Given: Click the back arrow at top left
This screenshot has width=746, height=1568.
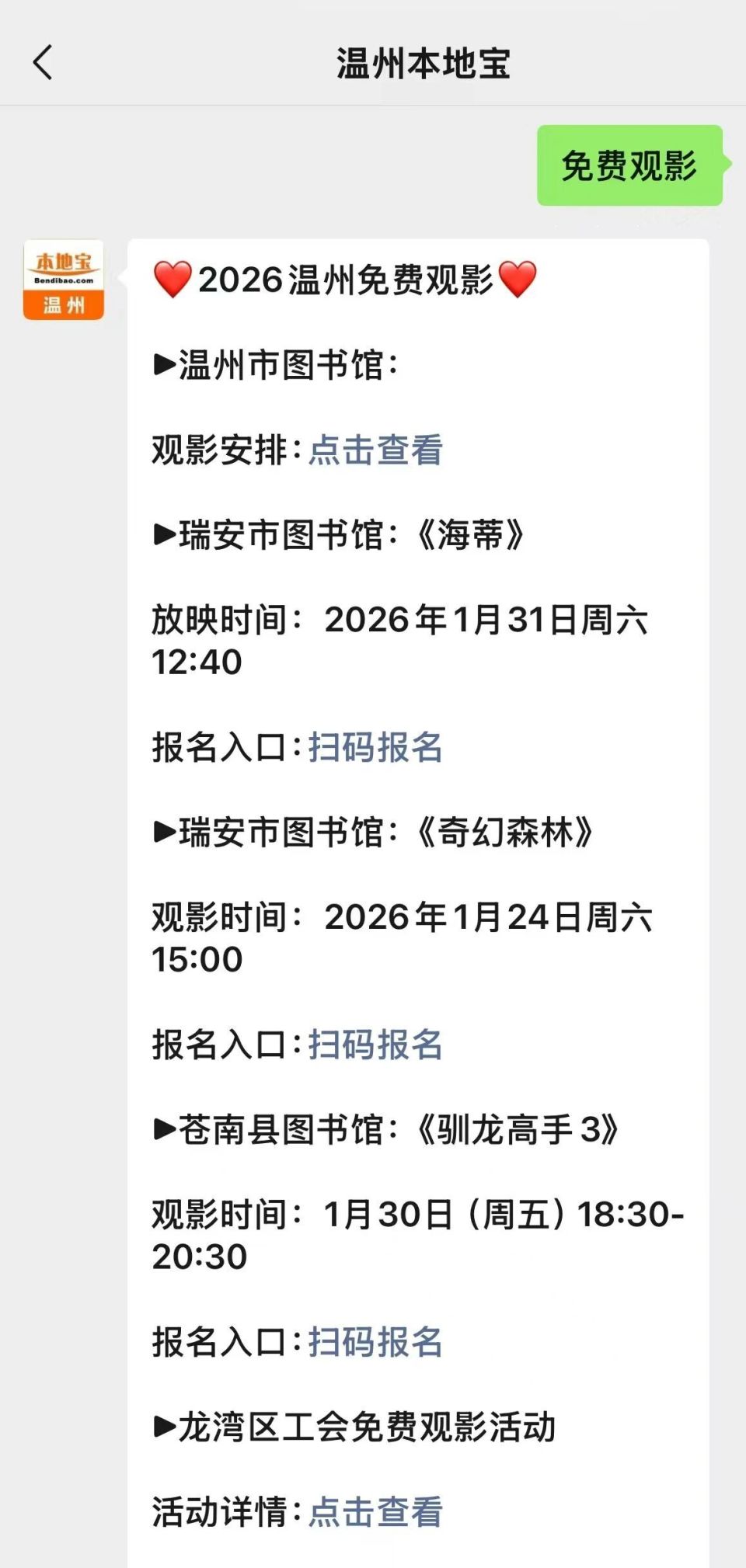Looking at the screenshot, I should coord(43,62).
